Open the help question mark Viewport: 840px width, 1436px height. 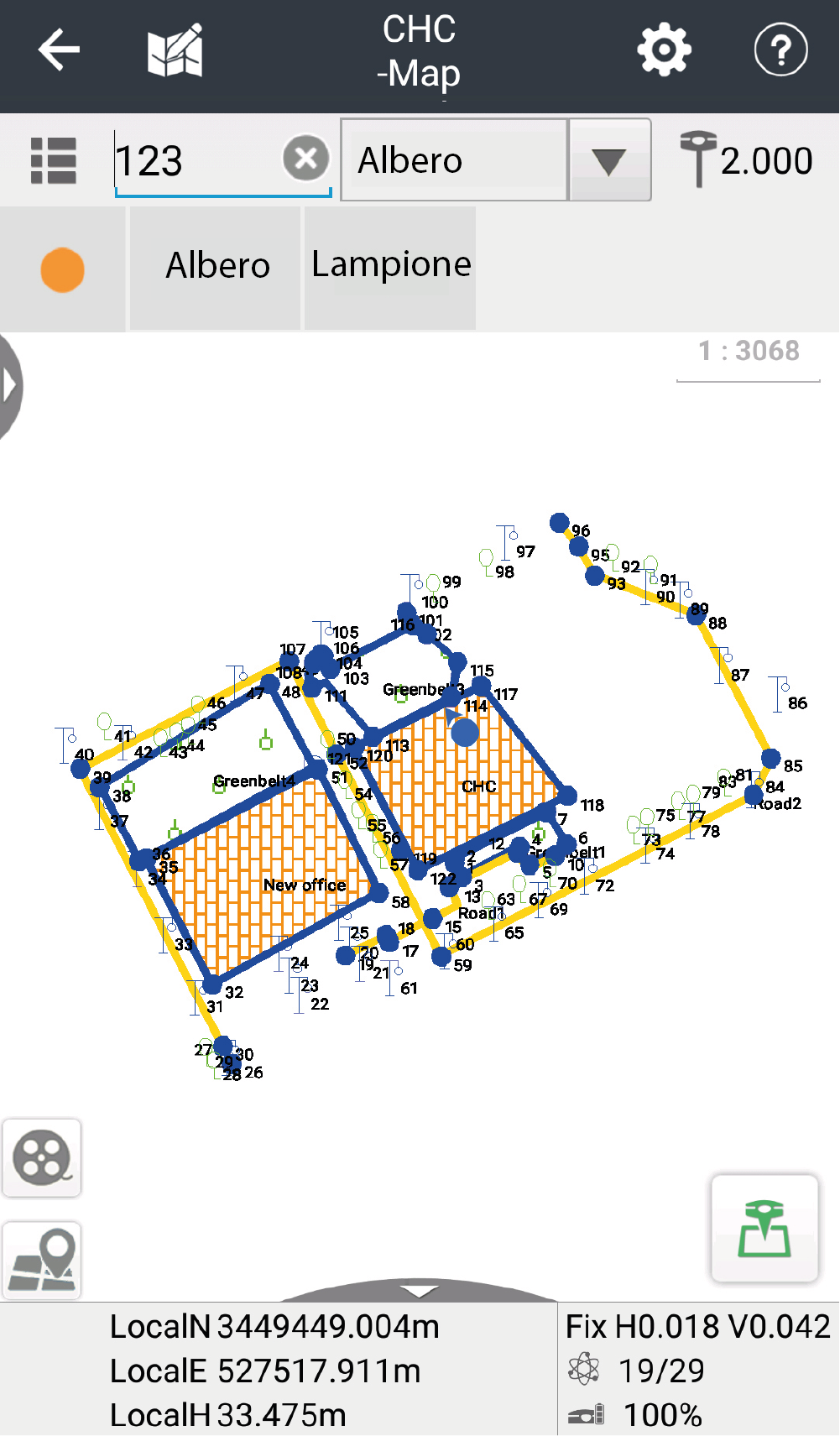tap(780, 50)
